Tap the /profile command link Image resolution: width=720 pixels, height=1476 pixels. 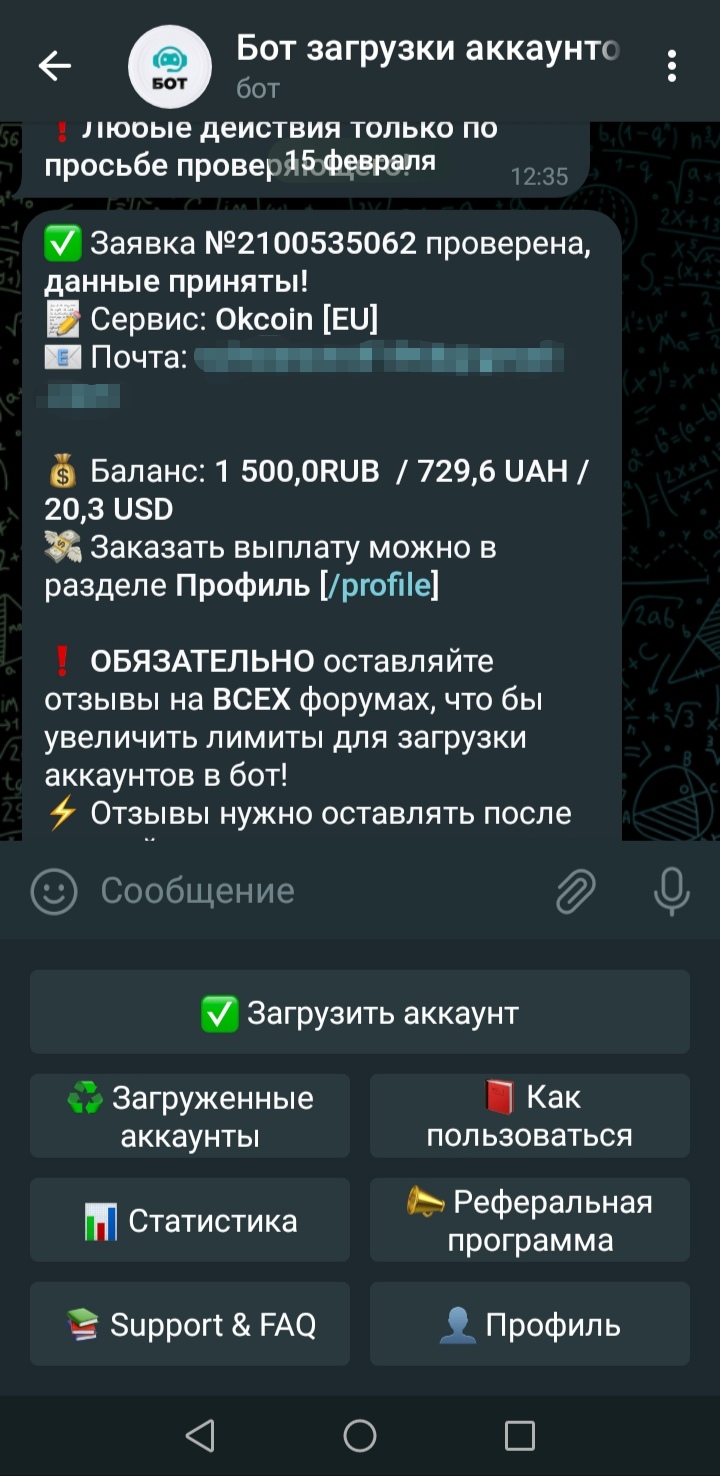[x=385, y=586]
